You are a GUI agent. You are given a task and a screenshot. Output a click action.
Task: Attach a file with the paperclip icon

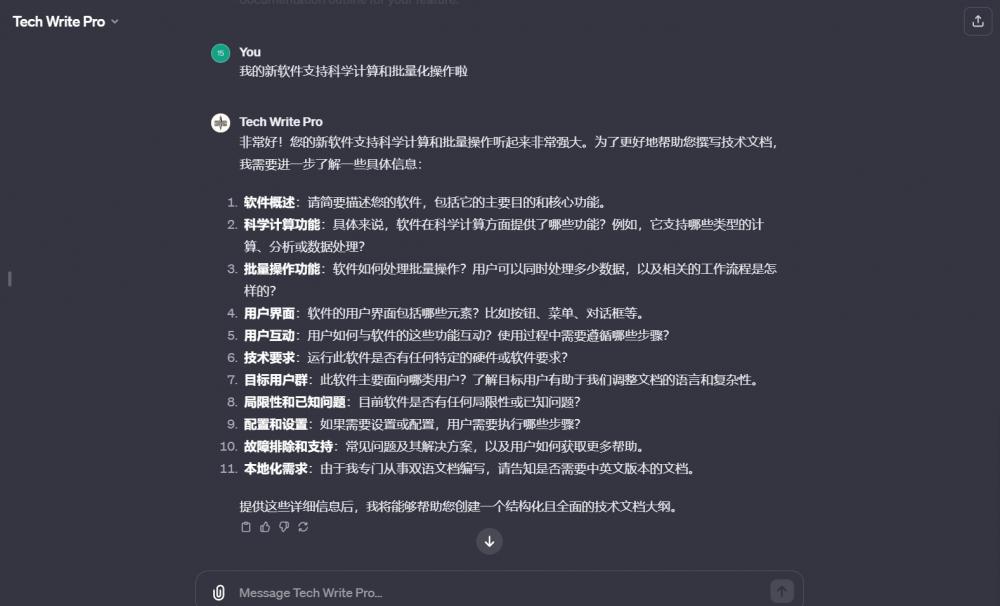tap(219, 592)
